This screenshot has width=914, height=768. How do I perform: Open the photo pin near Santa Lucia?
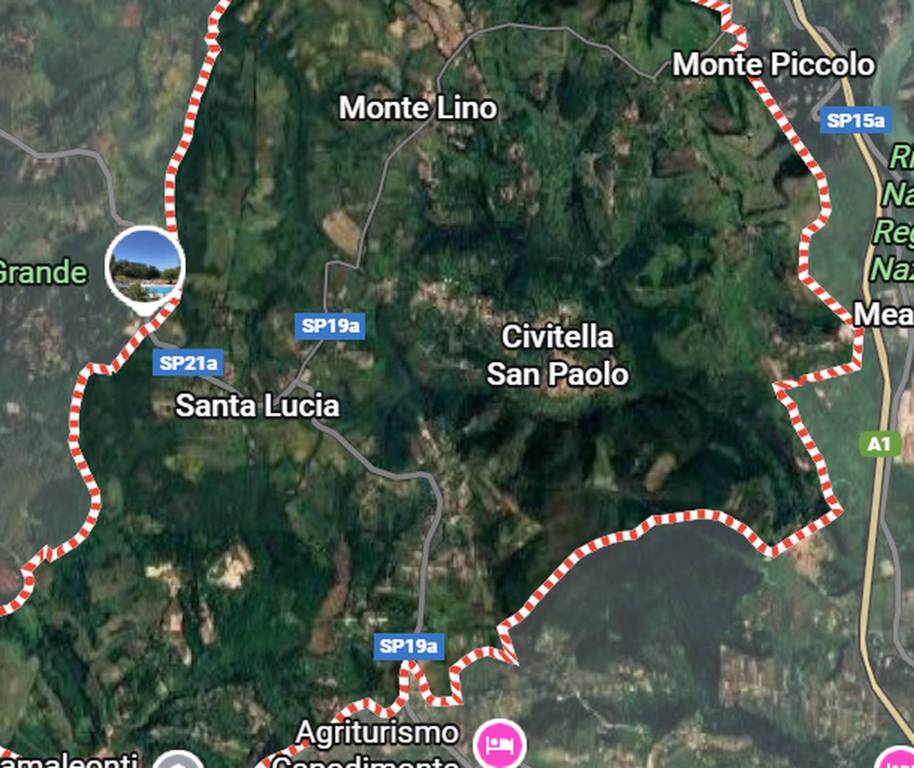(146, 265)
